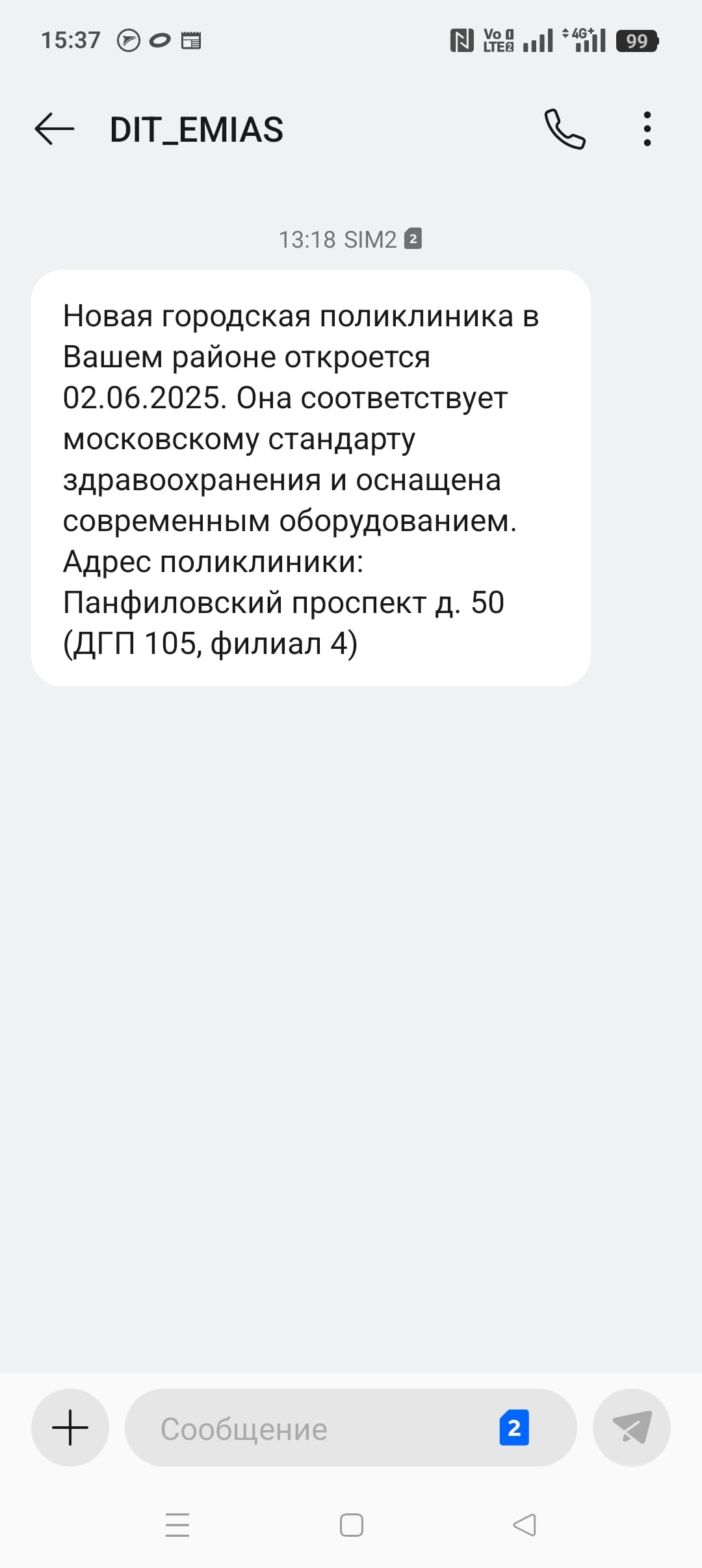Open the three-dot overflow menu
702x1568 pixels.
647,129
